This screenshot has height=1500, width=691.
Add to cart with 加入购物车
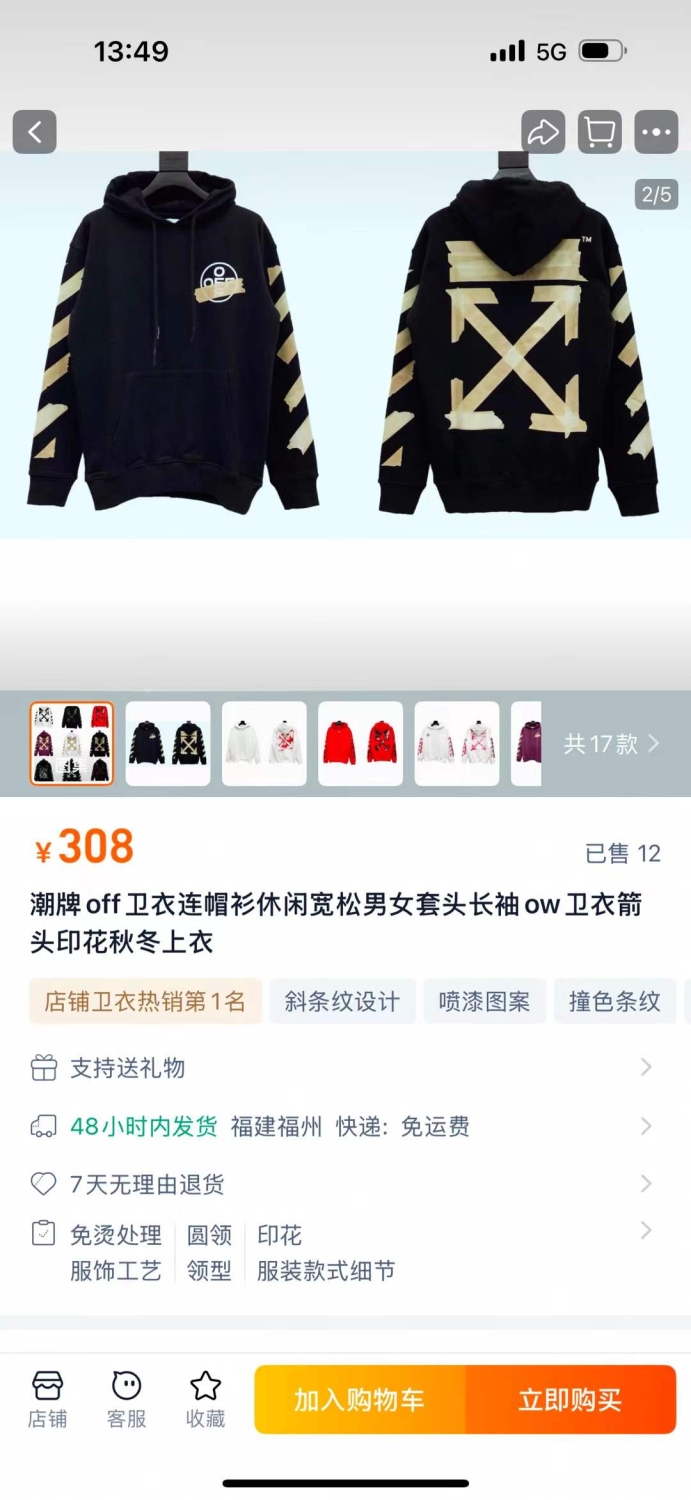point(360,1400)
